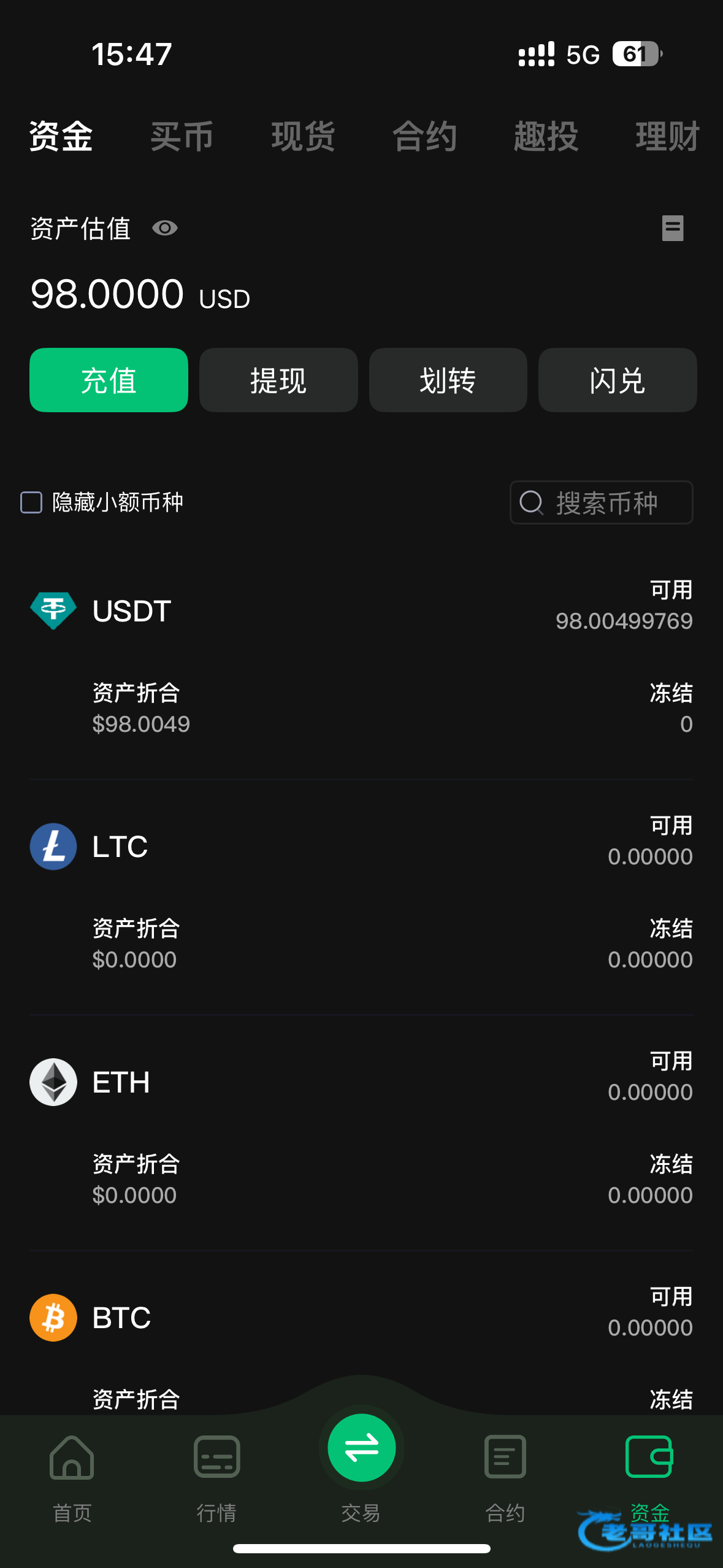This screenshot has height=1568, width=723.
Task: Switch to the 现货 tab
Action: click(x=303, y=136)
